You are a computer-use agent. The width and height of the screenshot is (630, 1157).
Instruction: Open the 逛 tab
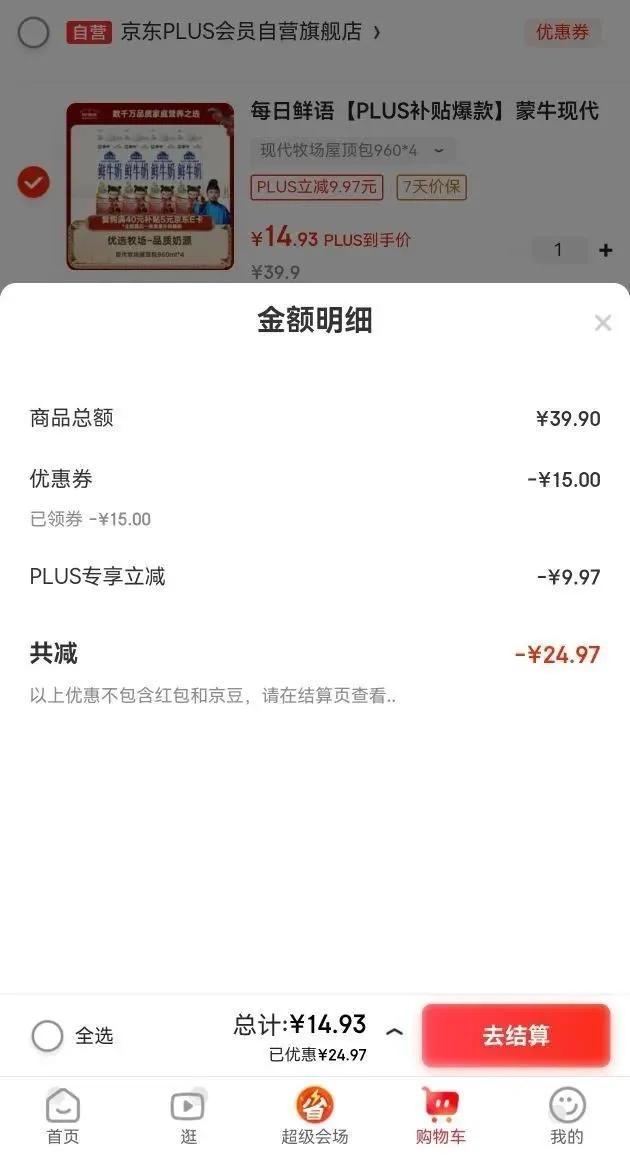point(189,1116)
